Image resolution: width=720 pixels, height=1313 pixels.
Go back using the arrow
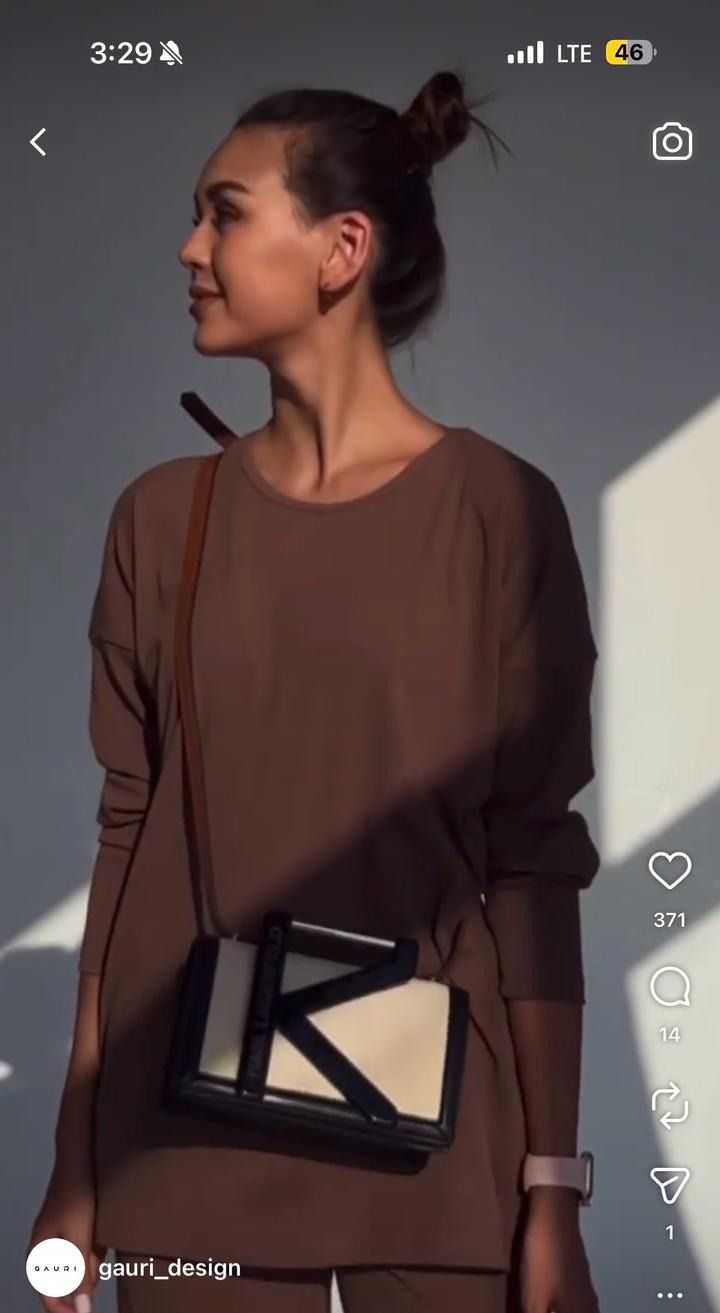38,142
